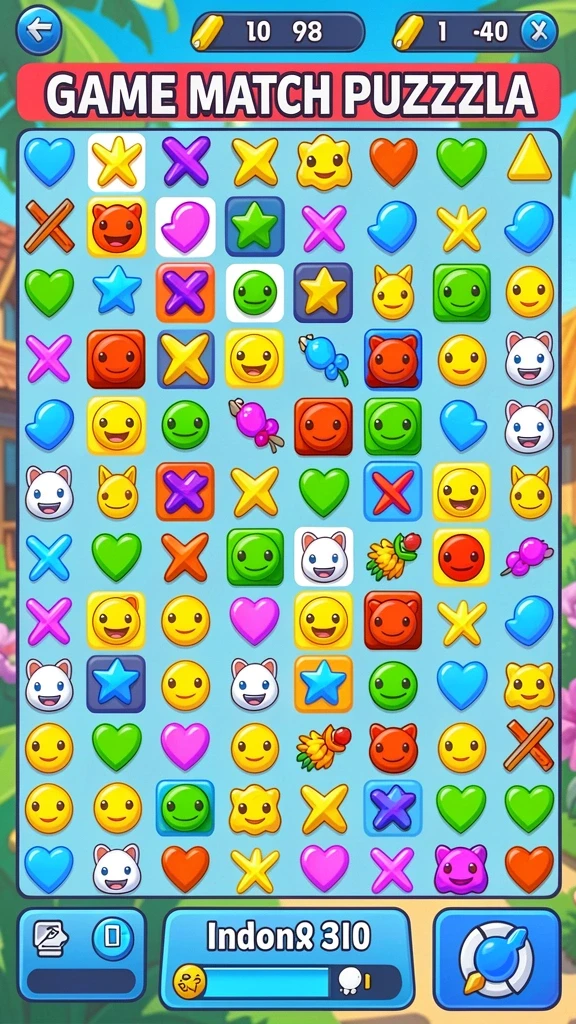
Task: Select the green smiley on white tile
Action: coord(255,293)
